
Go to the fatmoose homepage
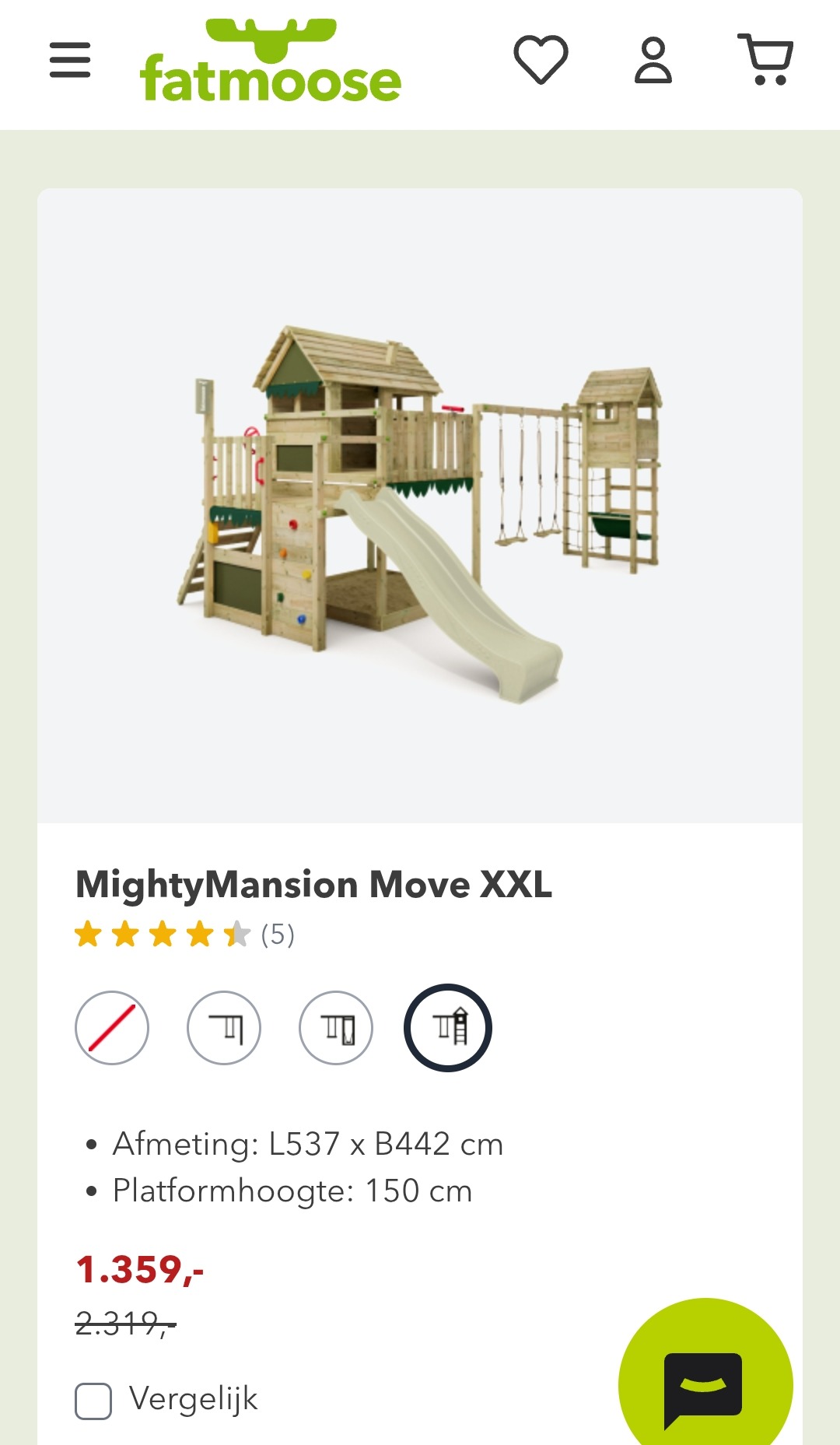(270, 62)
